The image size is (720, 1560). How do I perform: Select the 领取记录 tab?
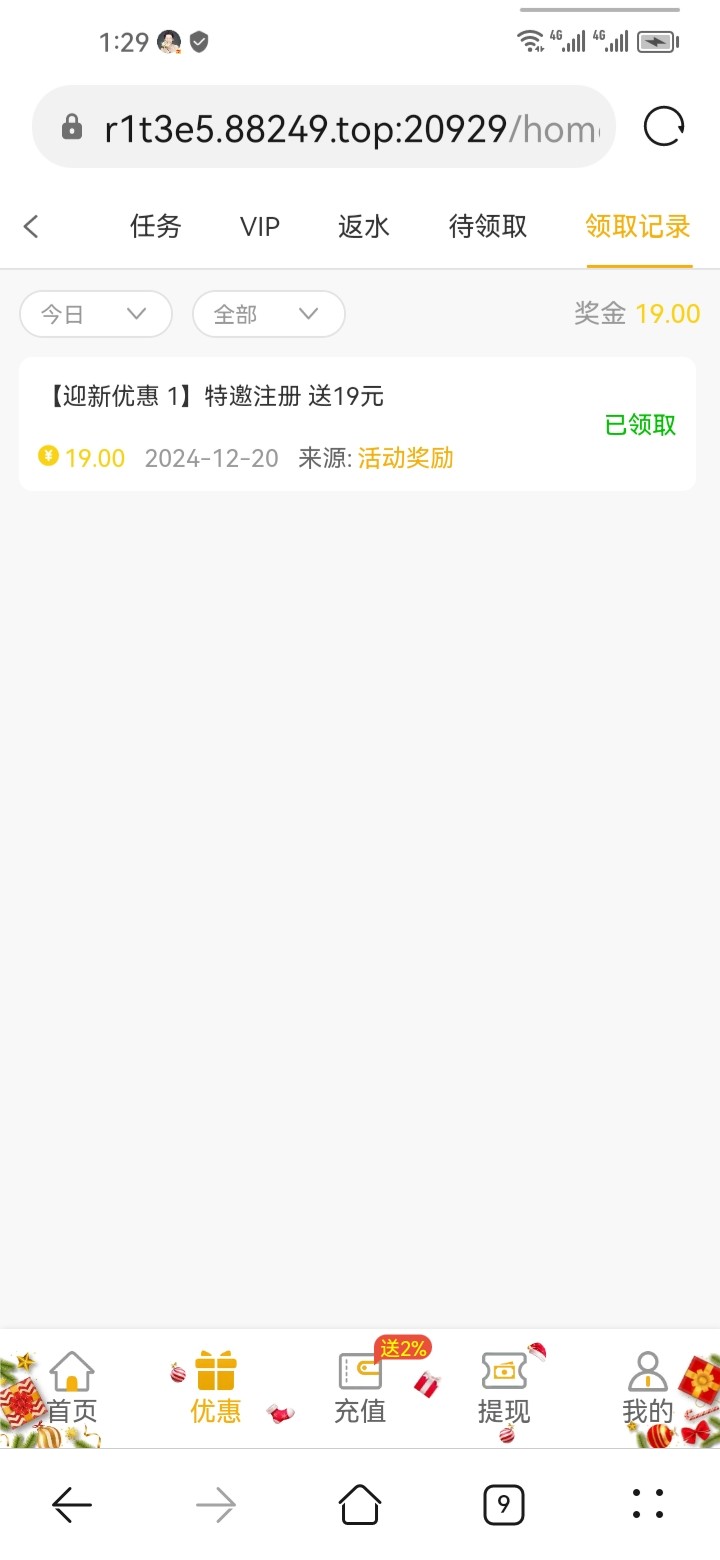pos(638,227)
